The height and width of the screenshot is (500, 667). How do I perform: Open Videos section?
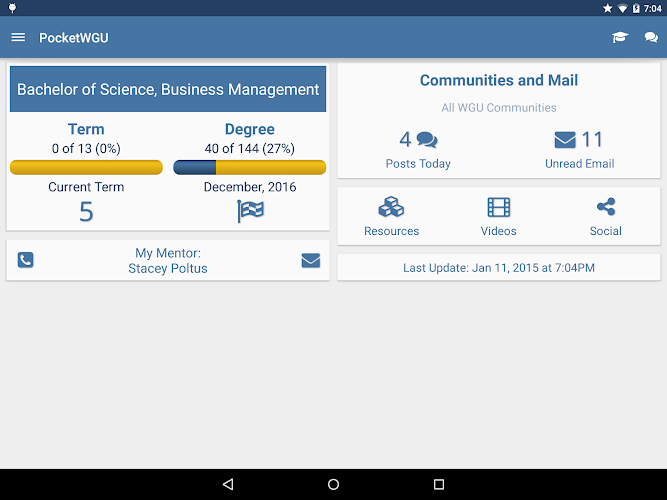click(498, 216)
